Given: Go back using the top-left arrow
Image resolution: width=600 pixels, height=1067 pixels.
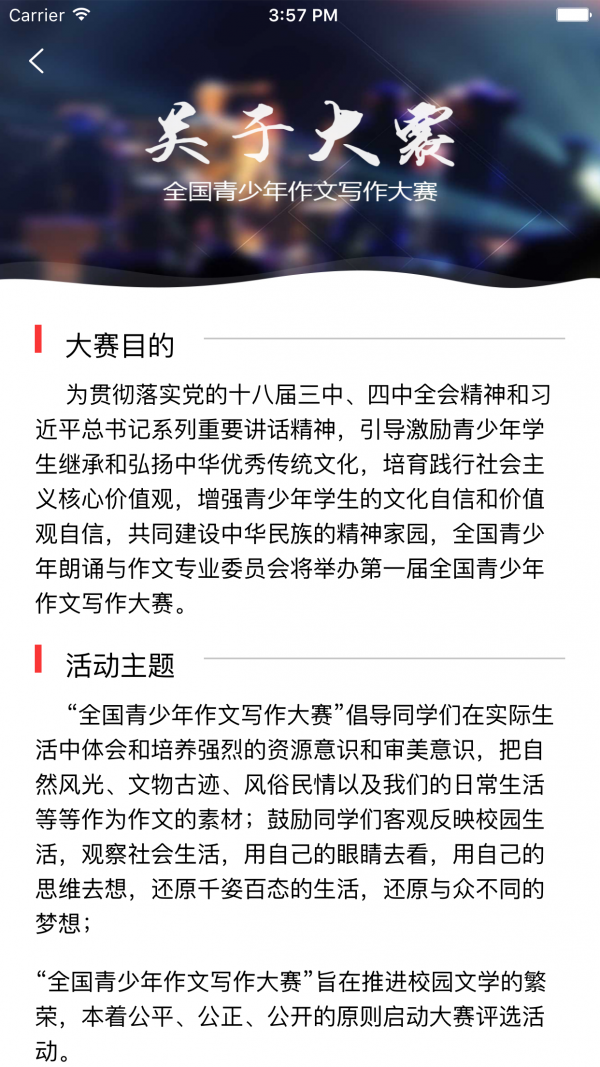Looking at the screenshot, I should point(37,61).
